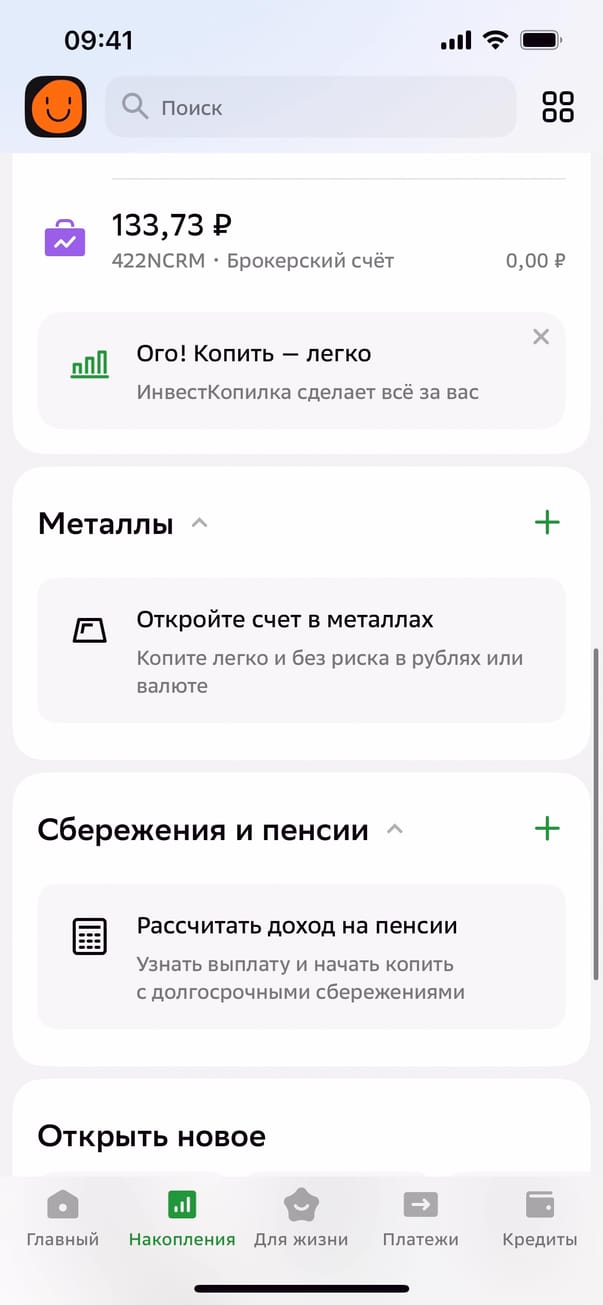Collapse the Металлы section
The height and width of the screenshot is (1305, 603).
(200, 523)
